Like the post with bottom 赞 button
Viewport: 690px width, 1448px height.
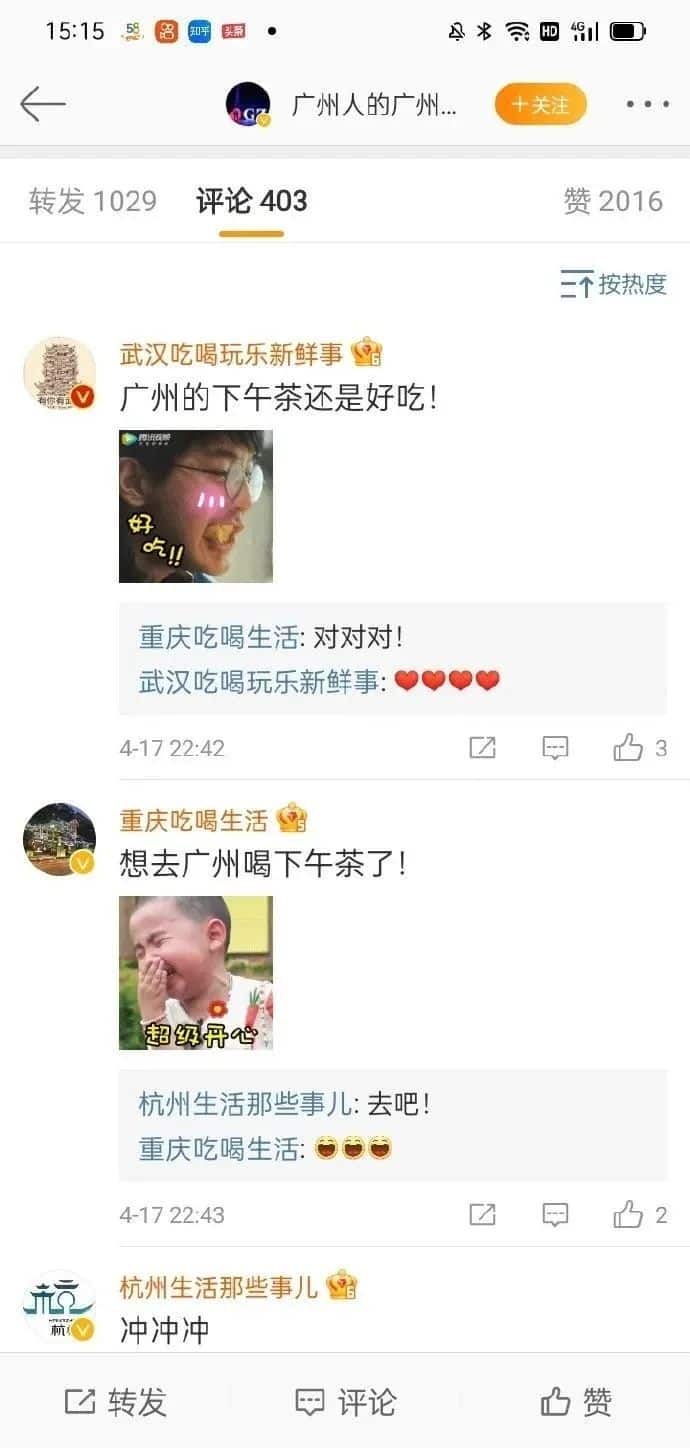(576, 1402)
